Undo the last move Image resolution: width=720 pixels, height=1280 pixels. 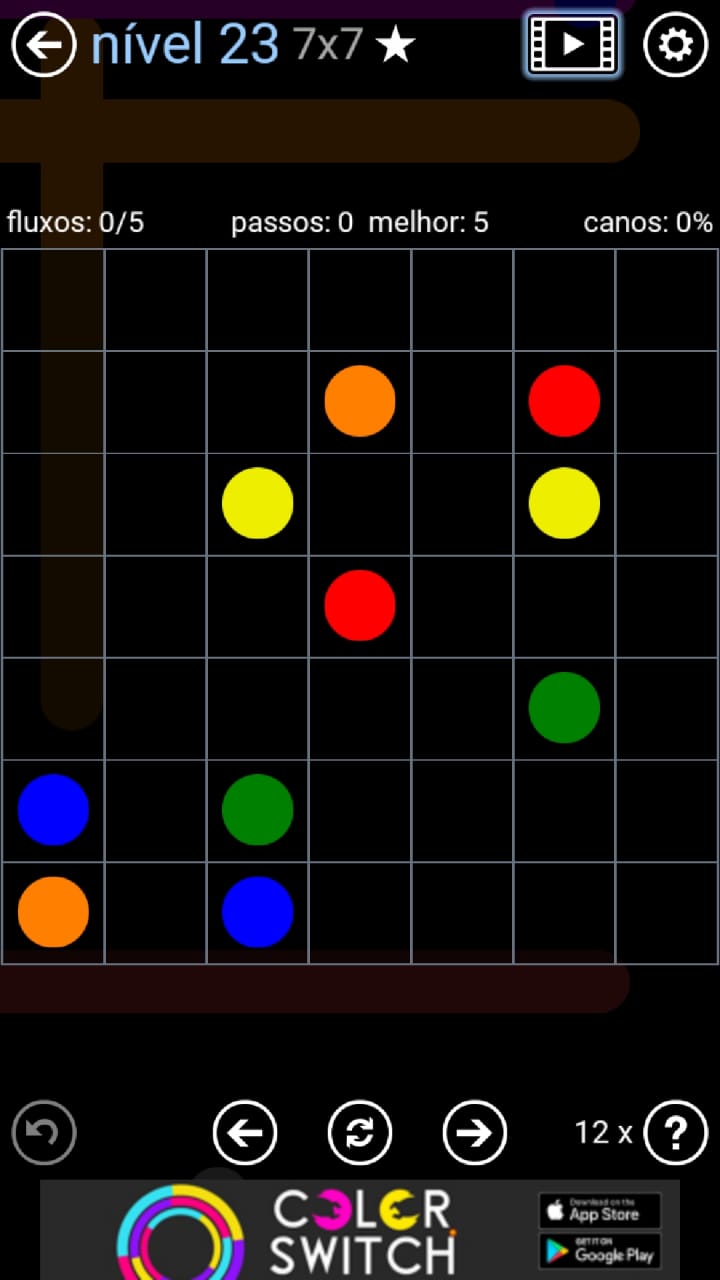pos(44,1133)
